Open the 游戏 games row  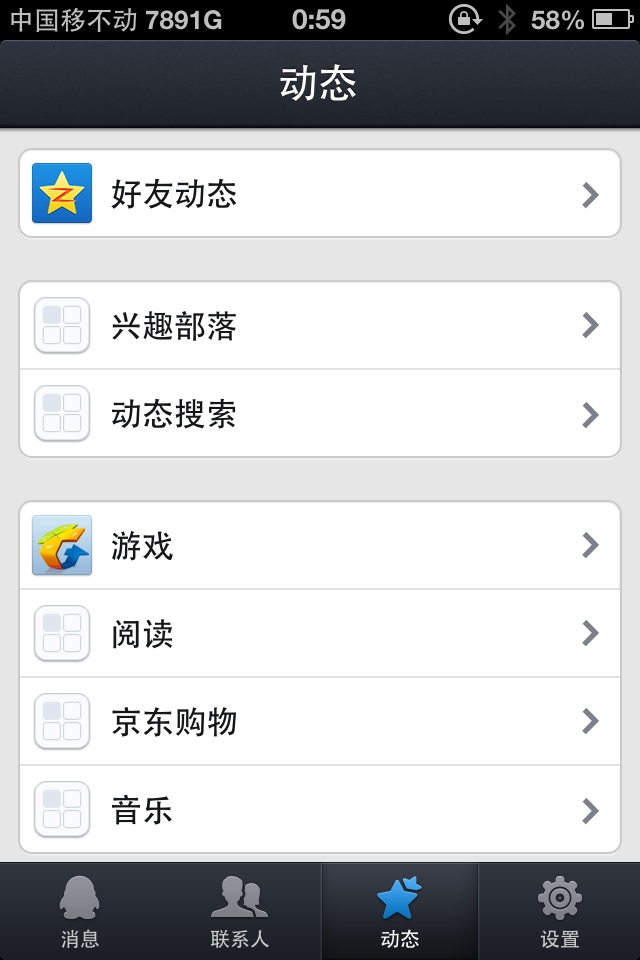[320, 546]
